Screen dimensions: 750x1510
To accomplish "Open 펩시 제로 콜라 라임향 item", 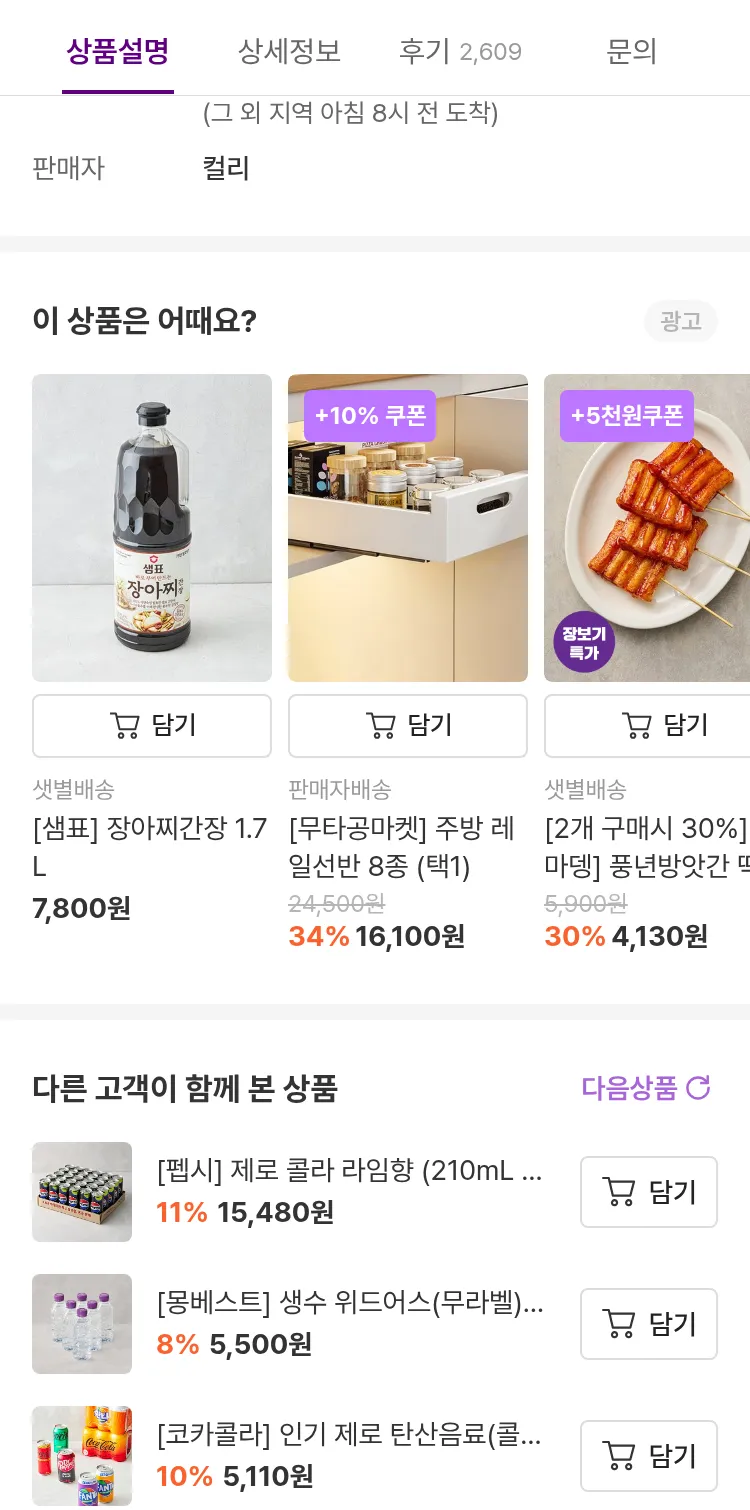I will click(x=350, y=1171).
